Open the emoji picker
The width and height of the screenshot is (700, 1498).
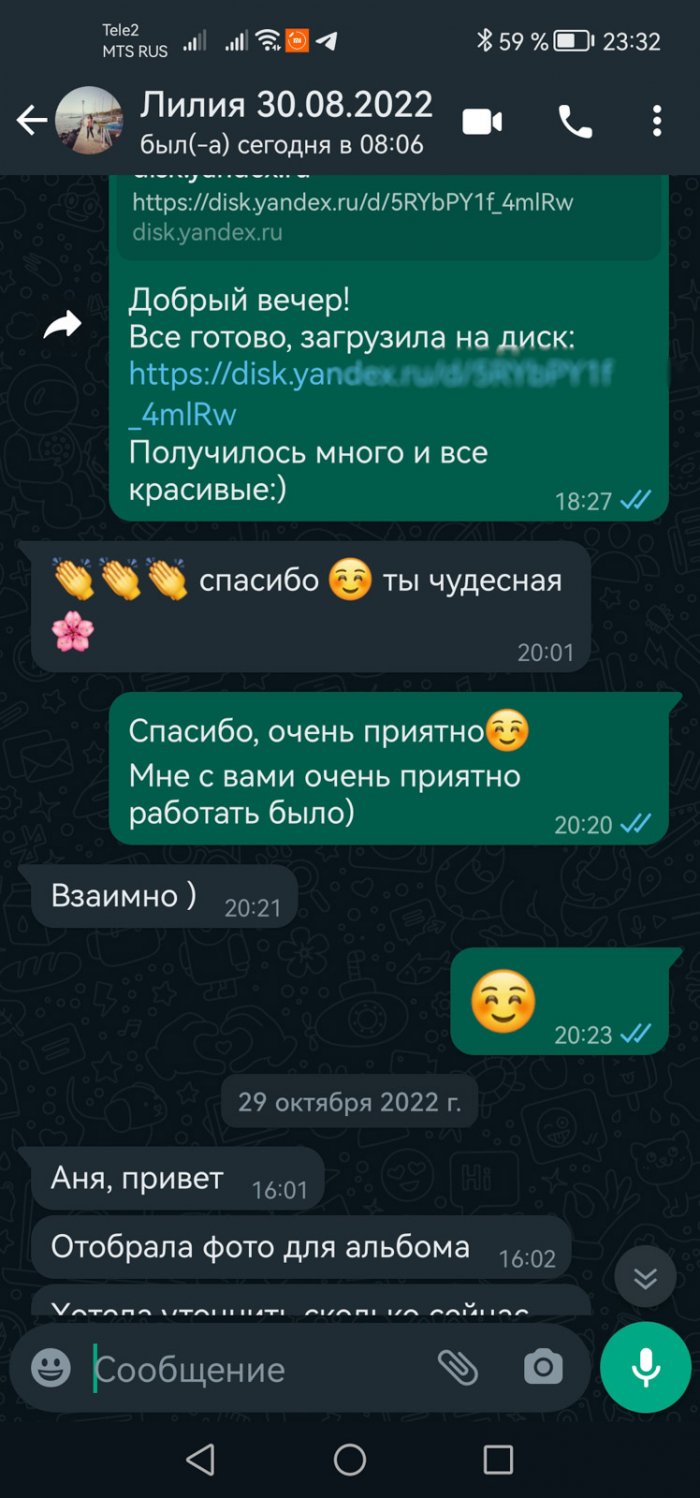[x=50, y=1368]
